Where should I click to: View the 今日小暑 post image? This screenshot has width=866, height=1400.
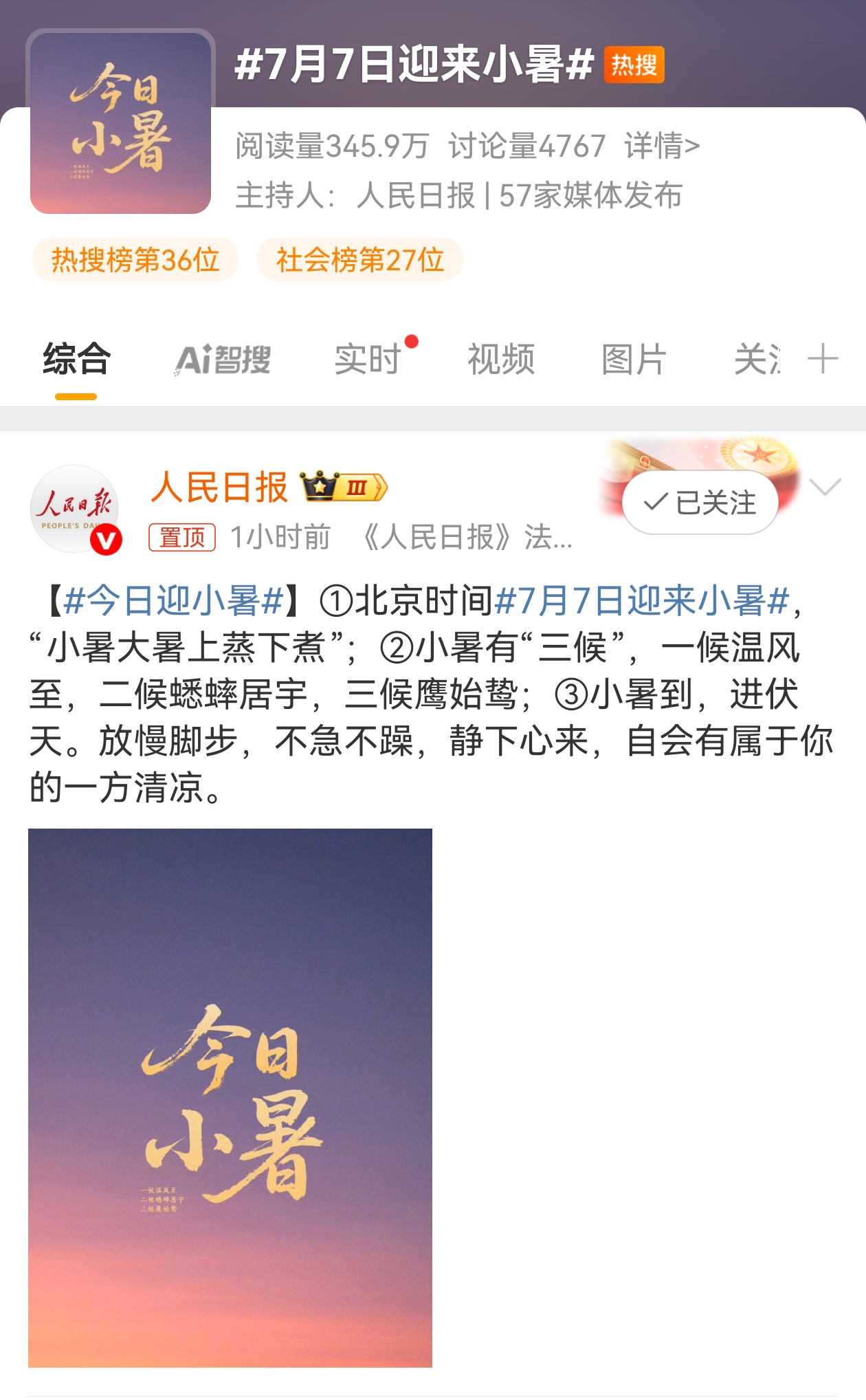(x=230, y=1097)
